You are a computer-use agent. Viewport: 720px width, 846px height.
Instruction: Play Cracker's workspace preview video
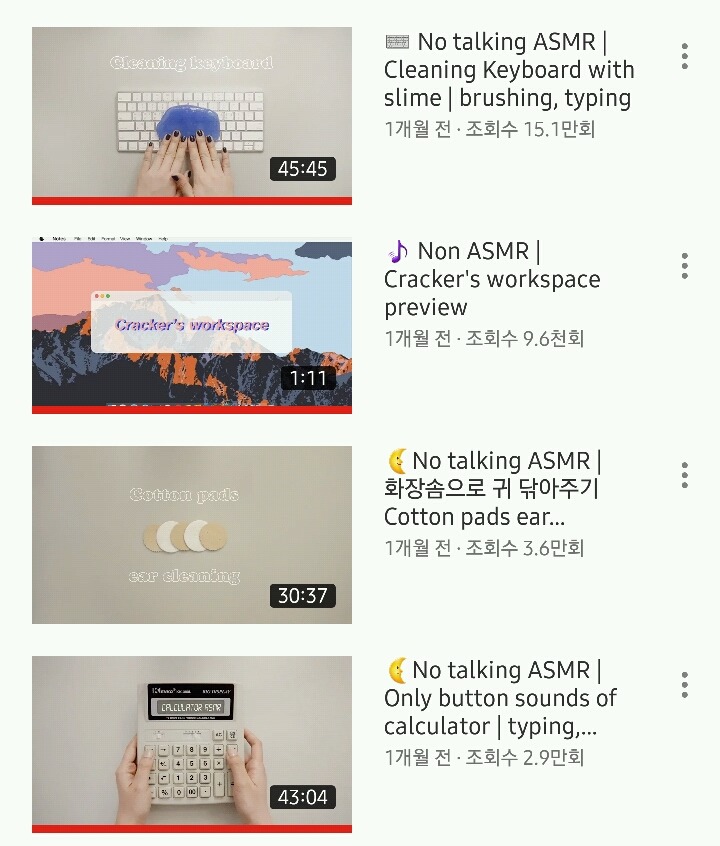pos(192,324)
